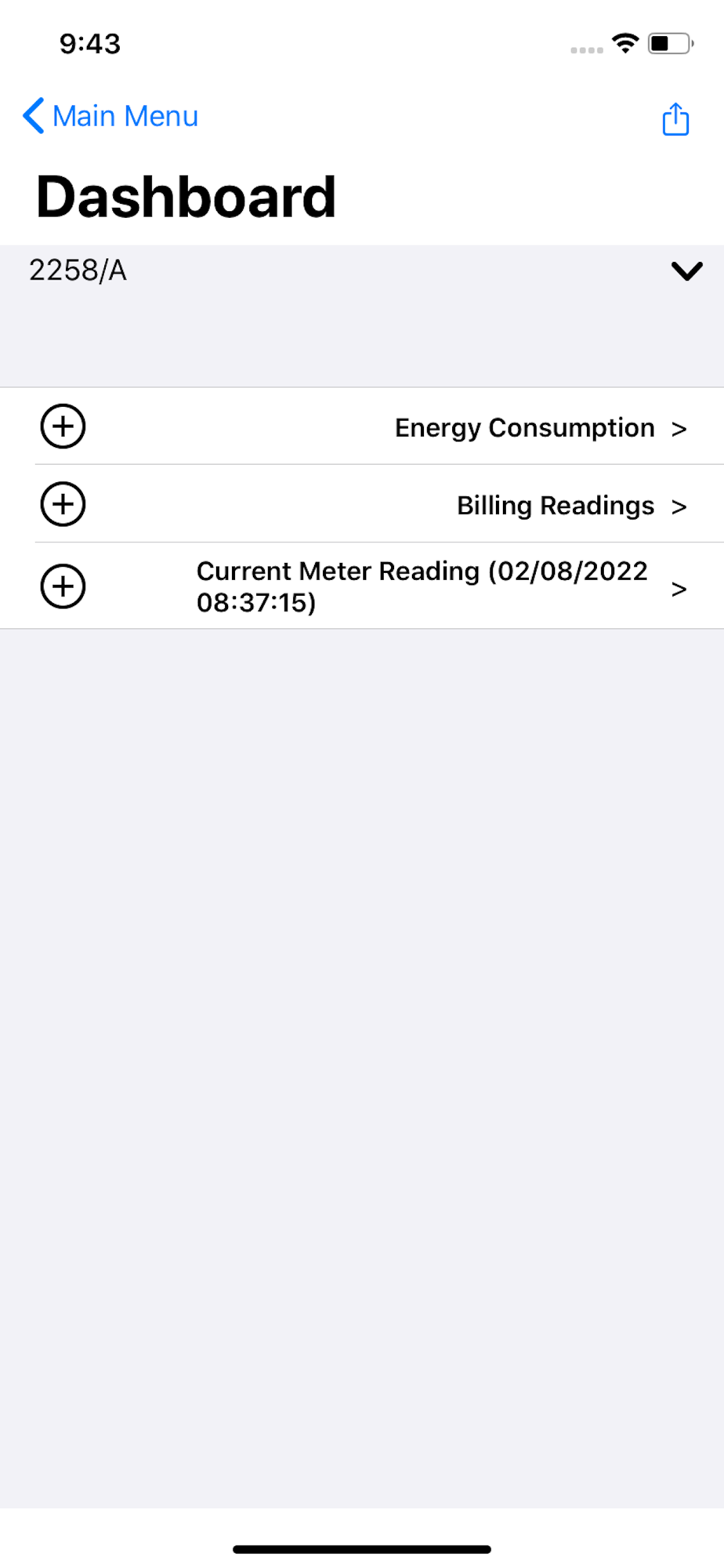Viewport: 724px width, 1568px height.
Task: Expand the Current Meter Reading plus icon
Action: tap(63, 586)
